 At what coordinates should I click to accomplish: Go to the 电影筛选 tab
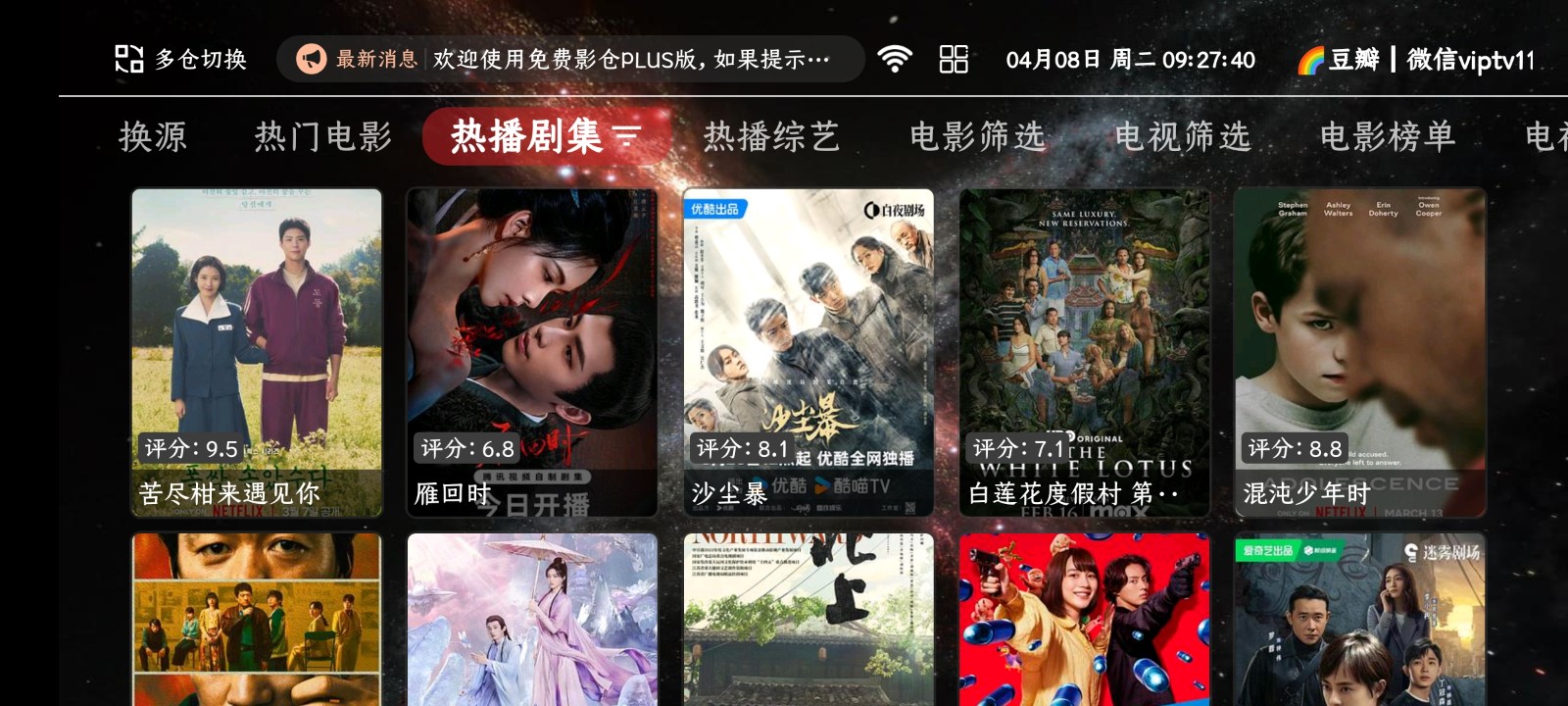coord(977,136)
